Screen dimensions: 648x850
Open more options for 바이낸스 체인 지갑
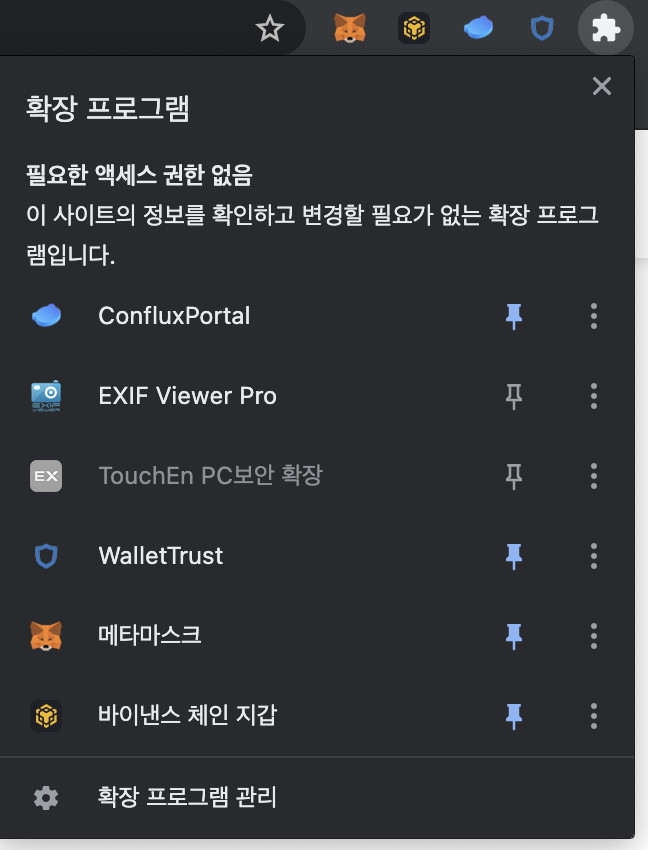(x=594, y=716)
